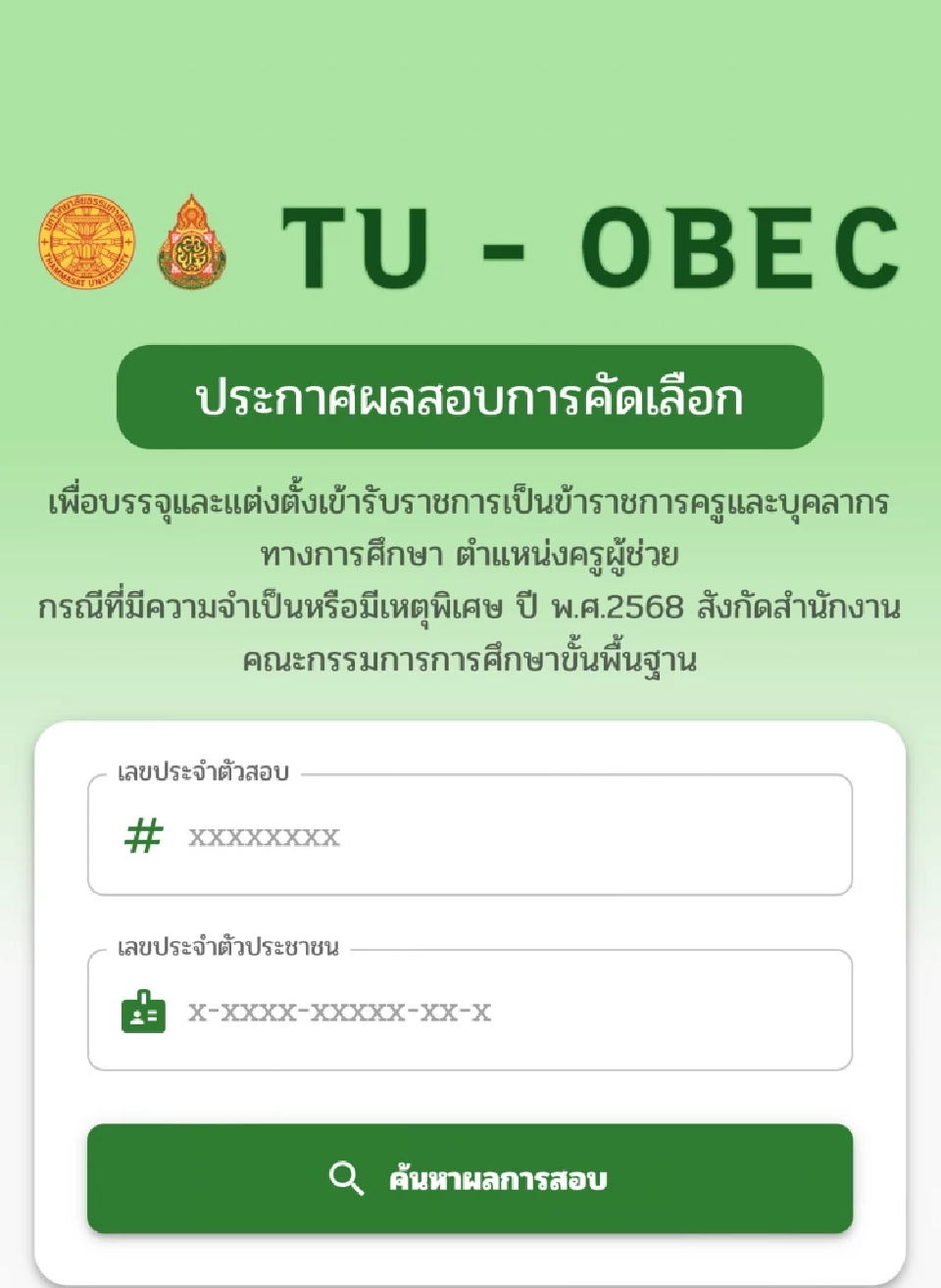Viewport: 941px width, 1288px height.
Task: Click the green ประกาศผลสอบการคัดเลือก banner
Action: click(x=470, y=395)
